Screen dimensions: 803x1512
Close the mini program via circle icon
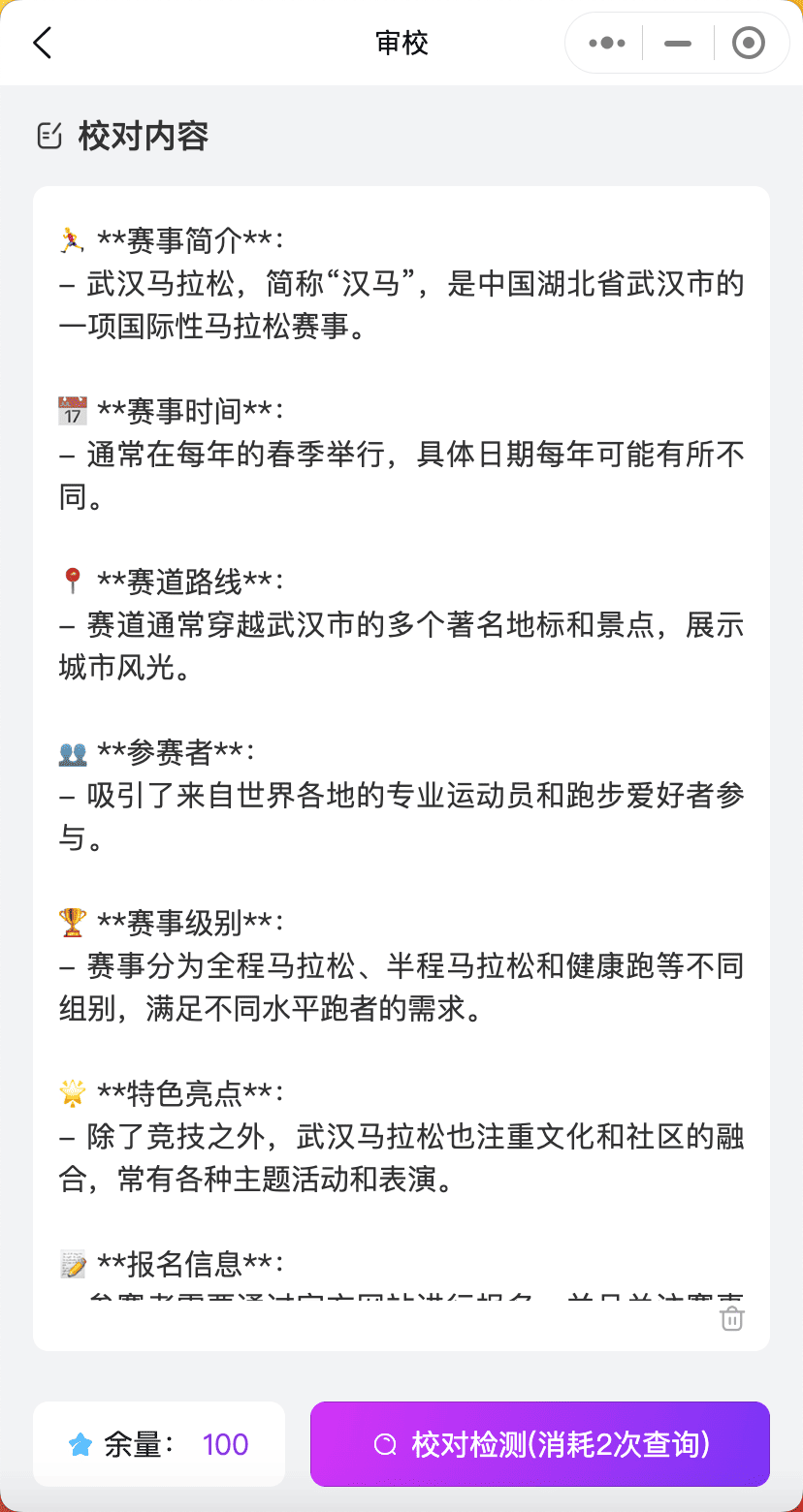[x=748, y=44]
